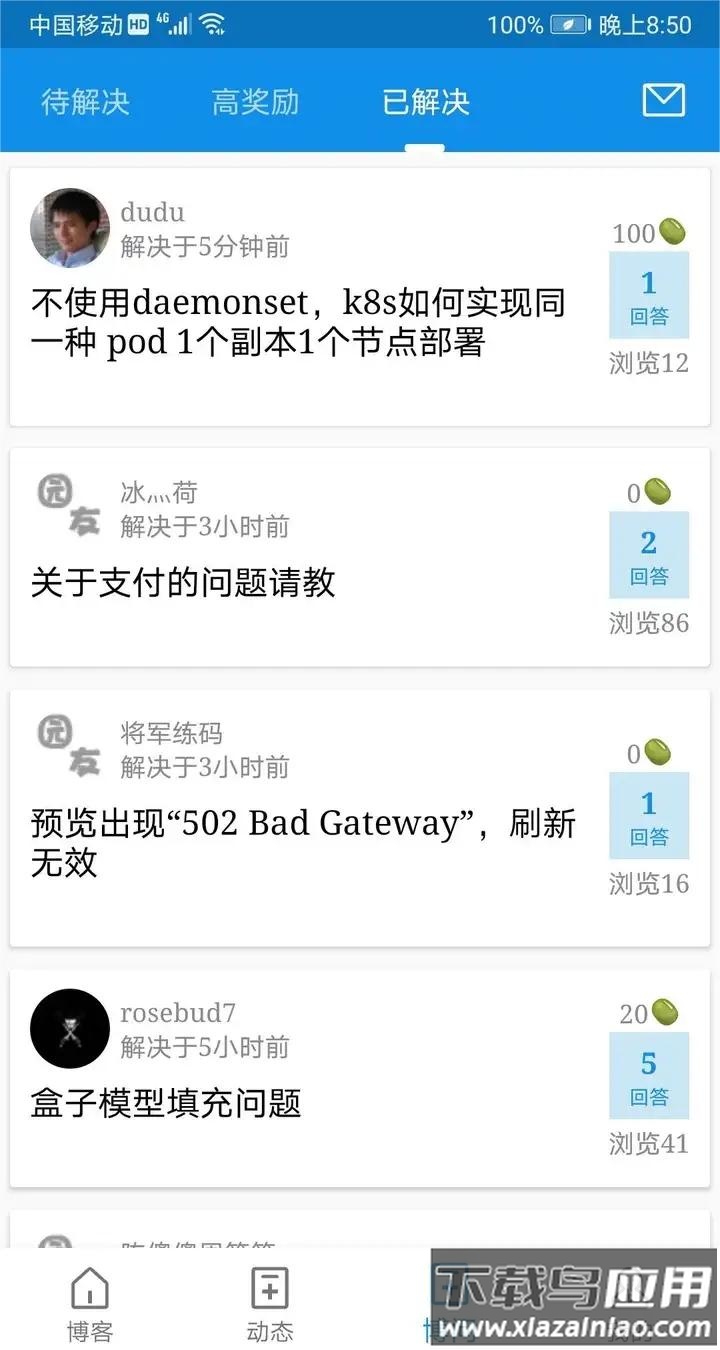The height and width of the screenshot is (1350, 720).
Task: Click the username dudu
Action: tap(152, 212)
